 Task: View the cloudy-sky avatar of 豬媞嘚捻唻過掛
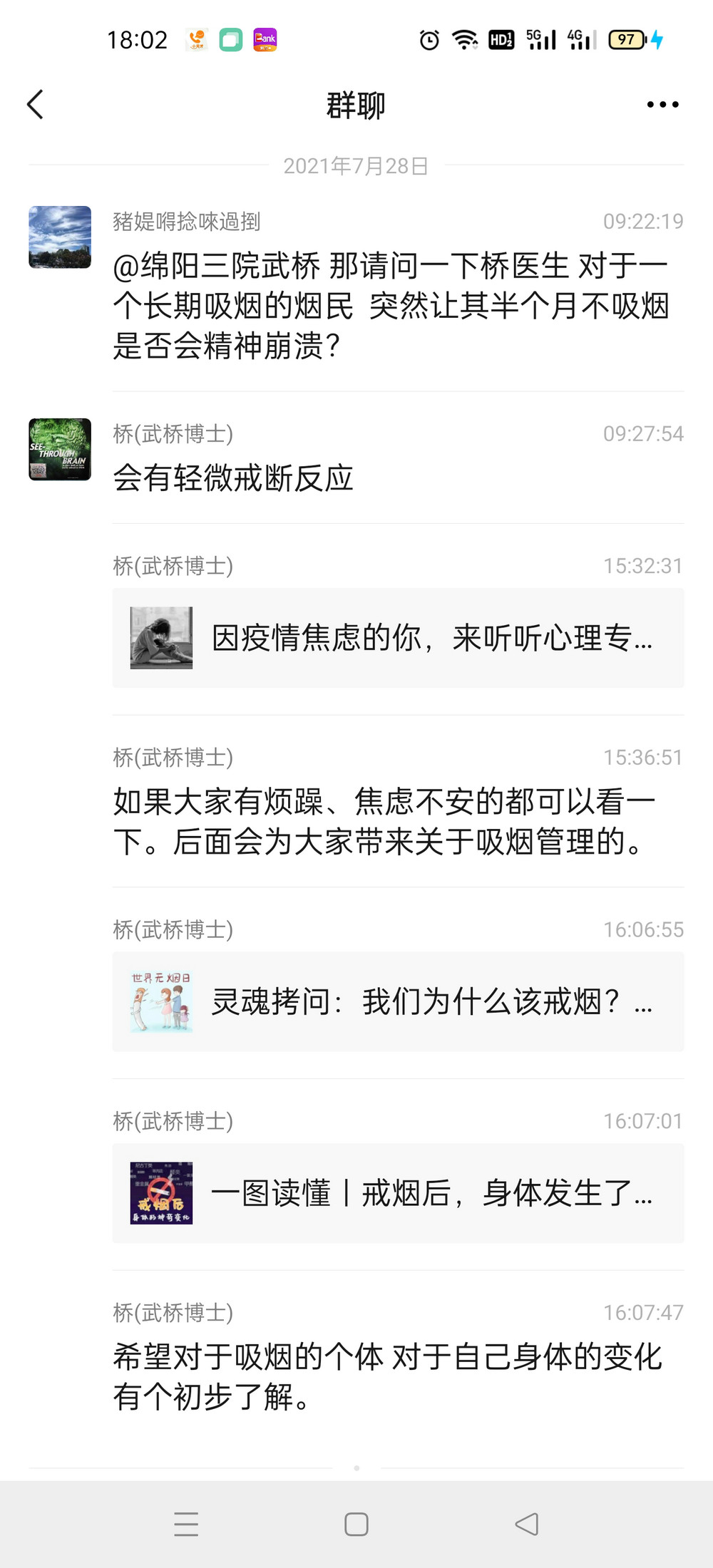60,237
